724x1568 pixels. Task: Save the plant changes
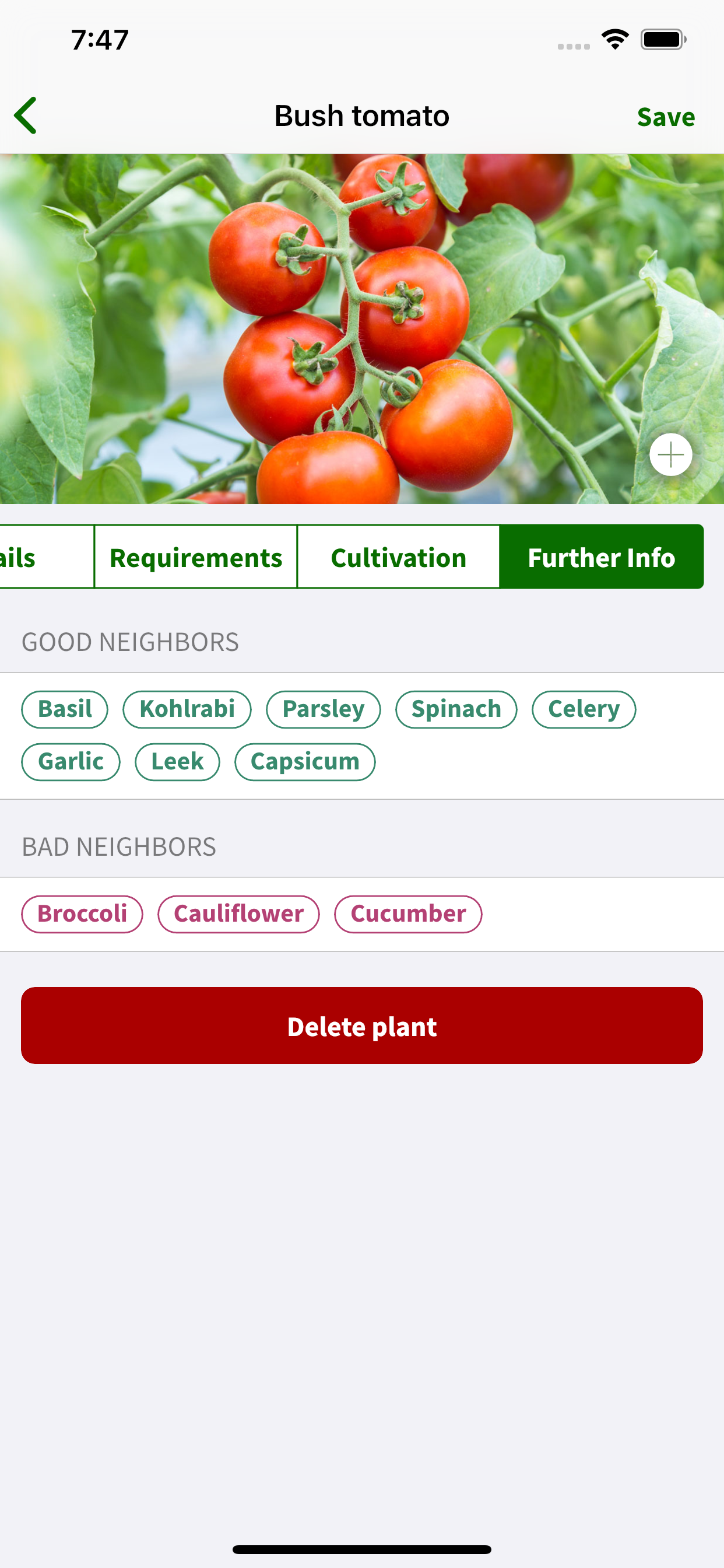pos(666,116)
